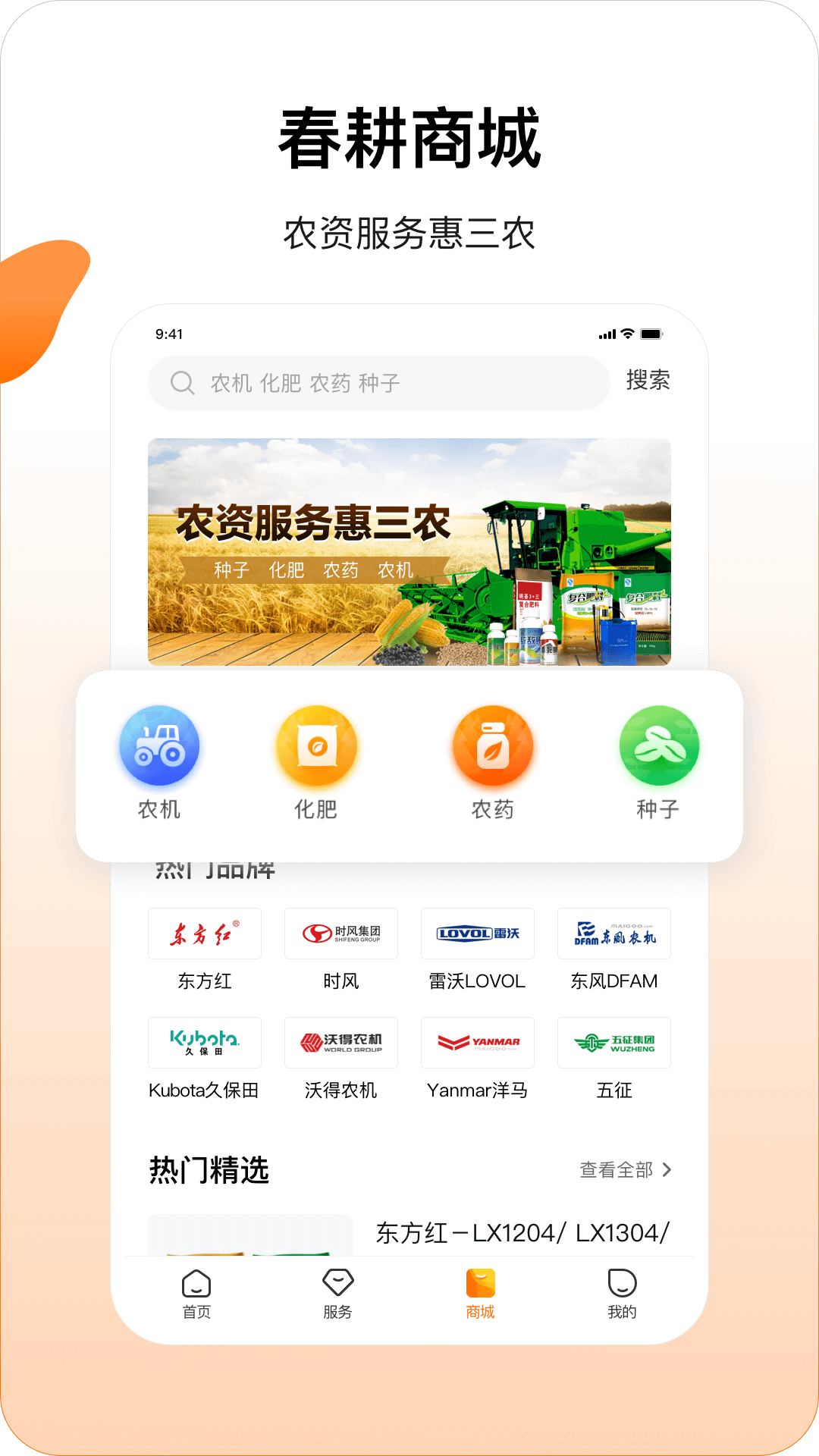The width and height of the screenshot is (819, 1456).
Task: Select the 农机 tractor category icon
Action: [158, 745]
